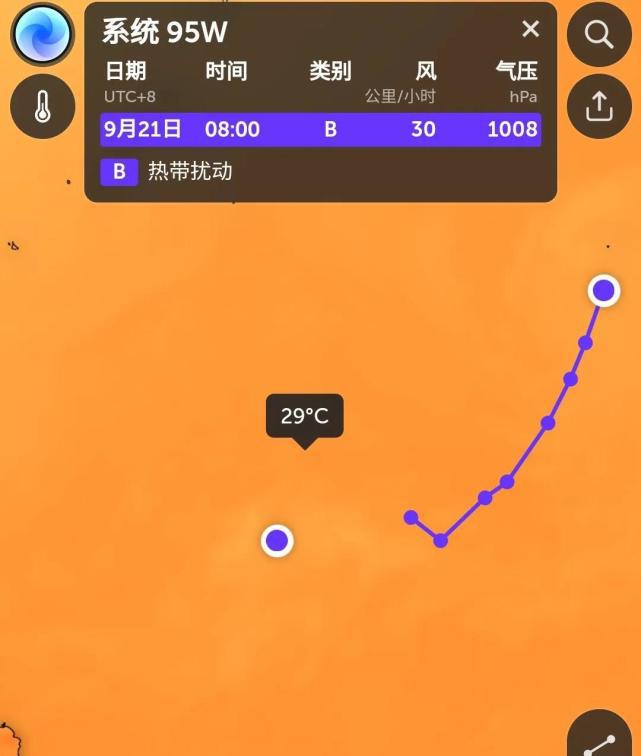Close the 系统 95W info panel
The width and height of the screenshot is (641, 756).
pyautogui.click(x=530, y=30)
